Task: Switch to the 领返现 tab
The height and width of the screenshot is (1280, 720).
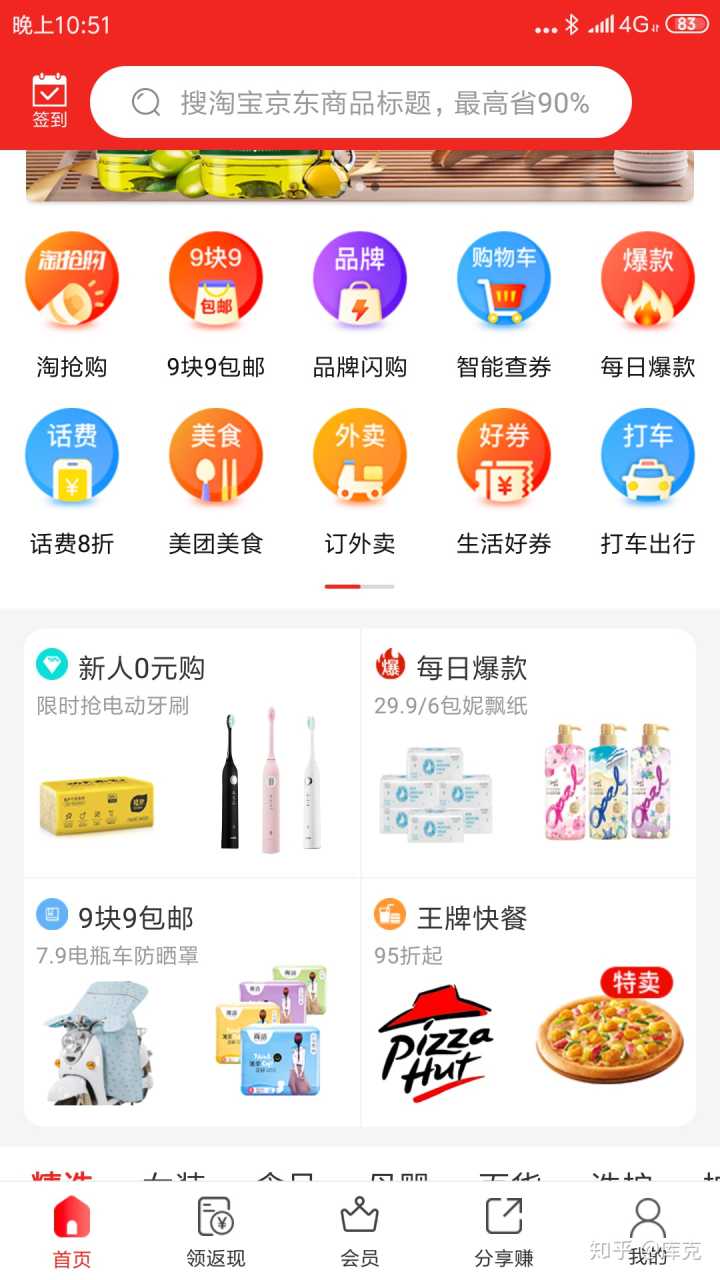Action: [x=216, y=1232]
